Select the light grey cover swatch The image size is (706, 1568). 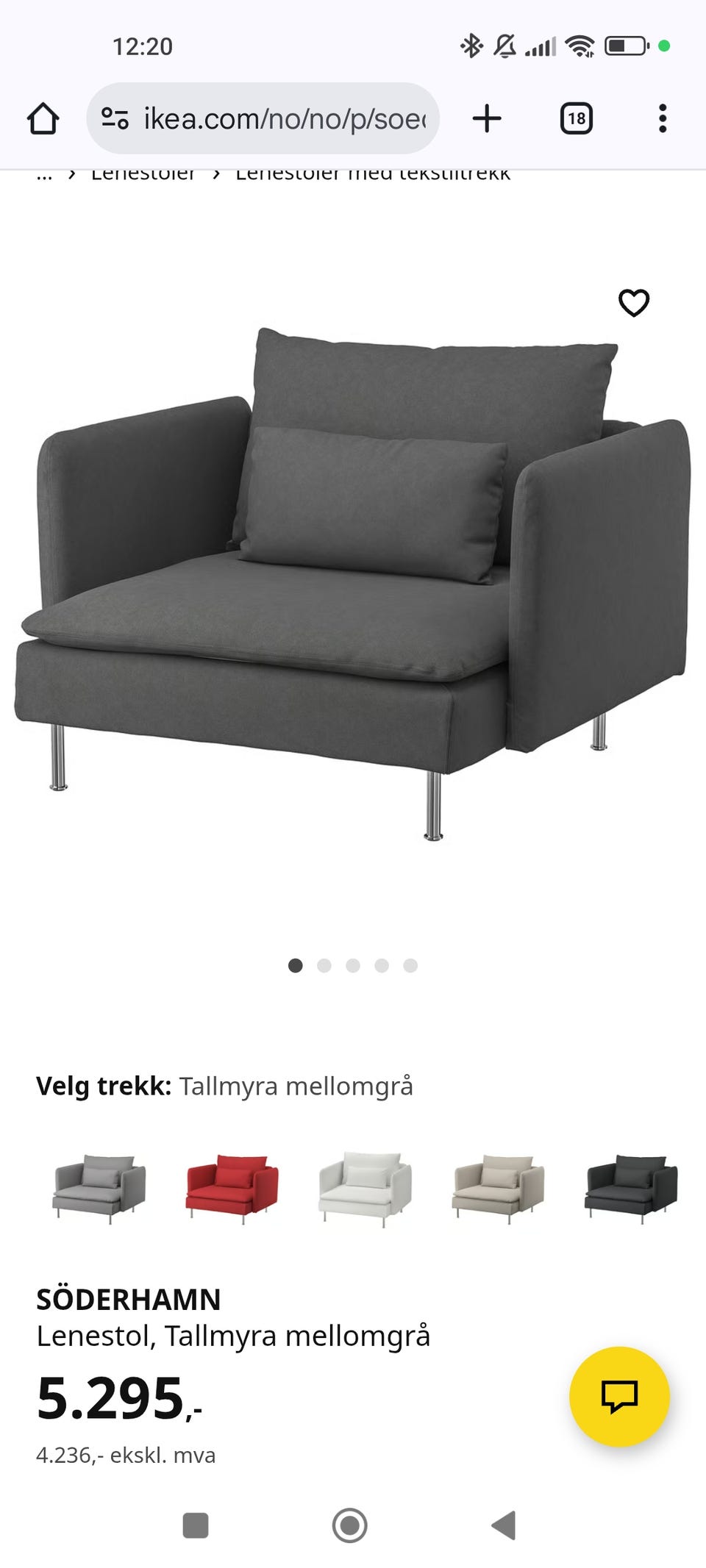(99, 1188)
